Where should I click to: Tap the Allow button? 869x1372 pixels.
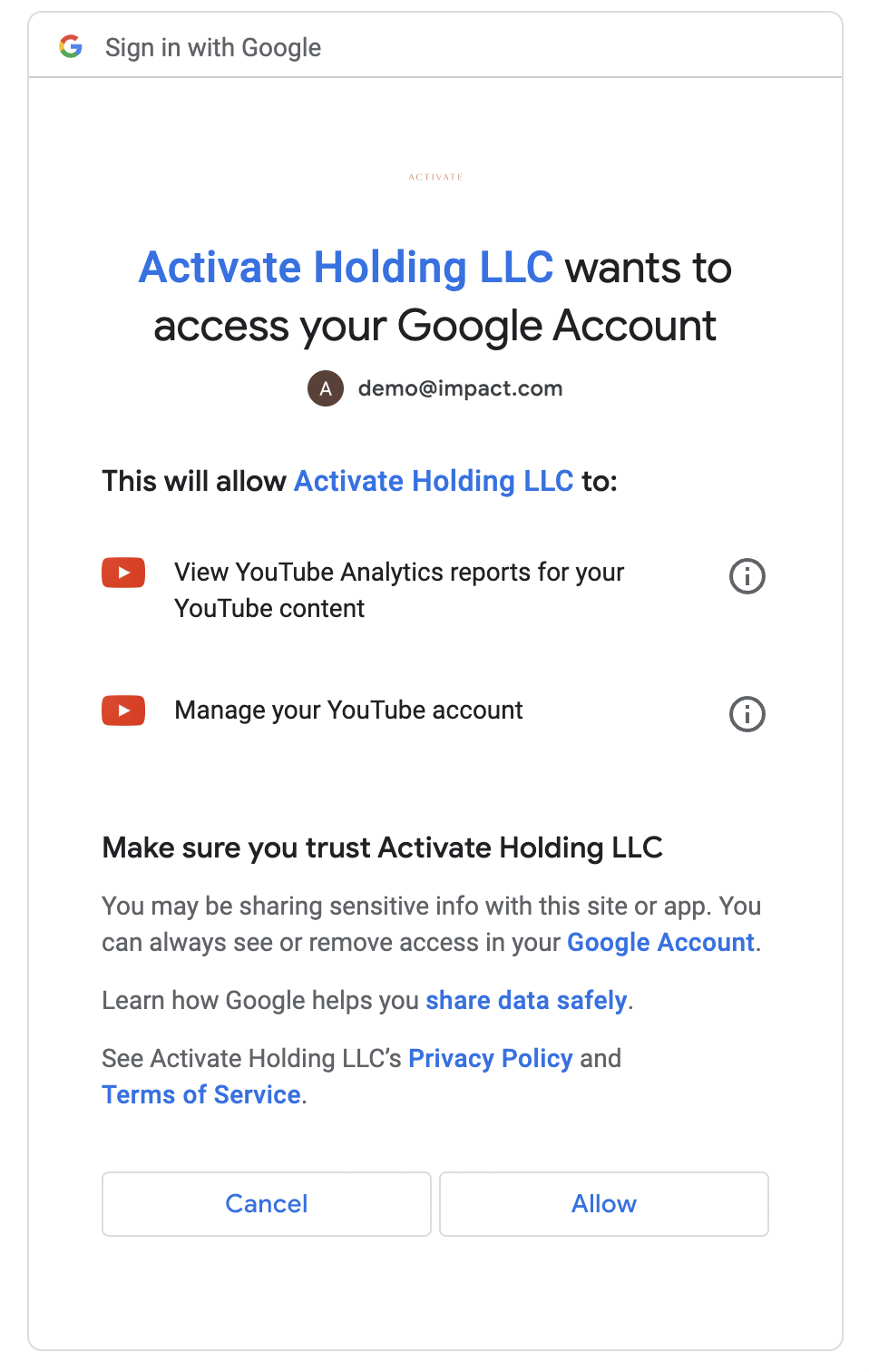pos(603,1203)
